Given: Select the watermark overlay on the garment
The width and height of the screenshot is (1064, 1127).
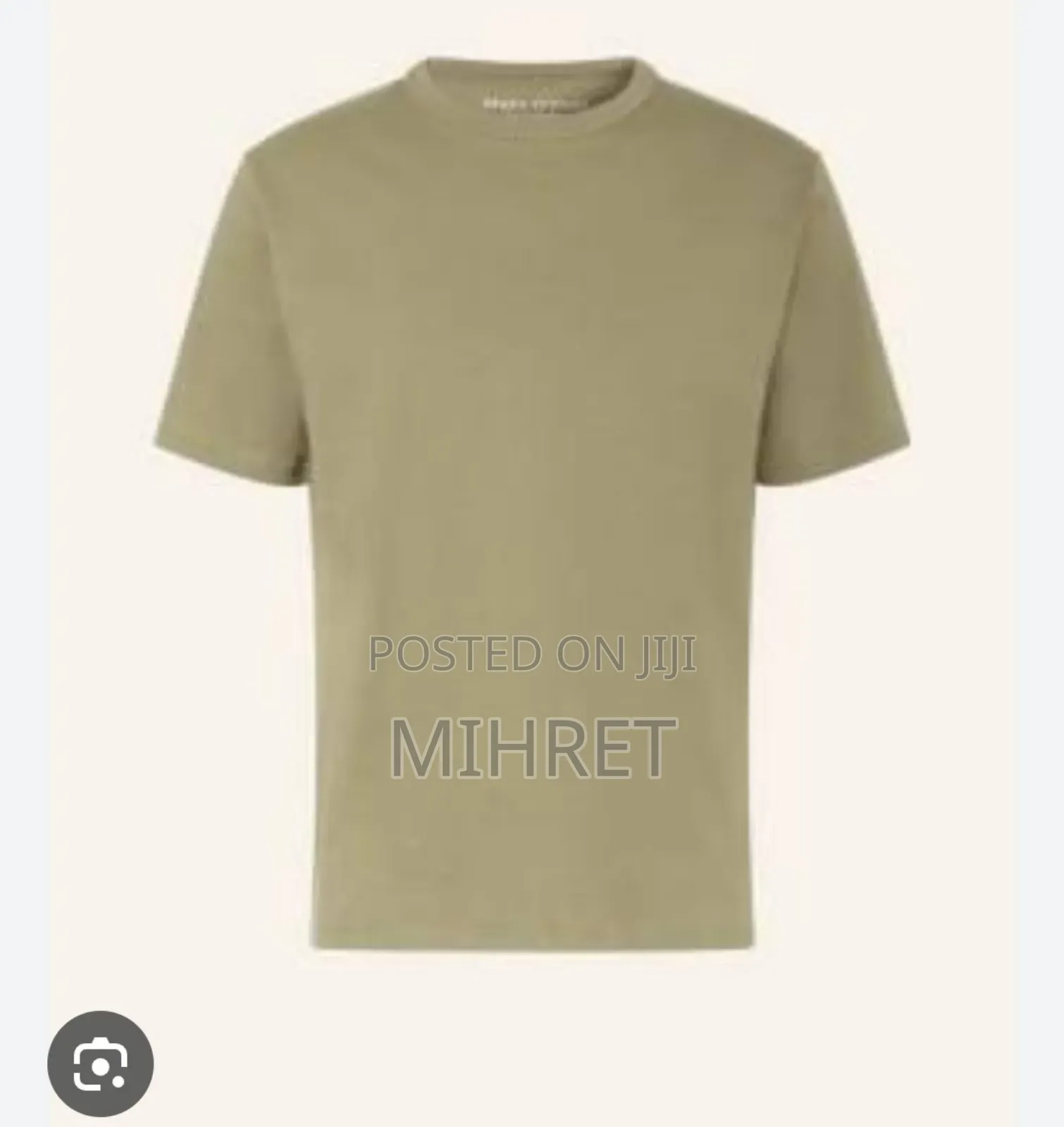Looking at the screenshot, I should click(532, 704).
